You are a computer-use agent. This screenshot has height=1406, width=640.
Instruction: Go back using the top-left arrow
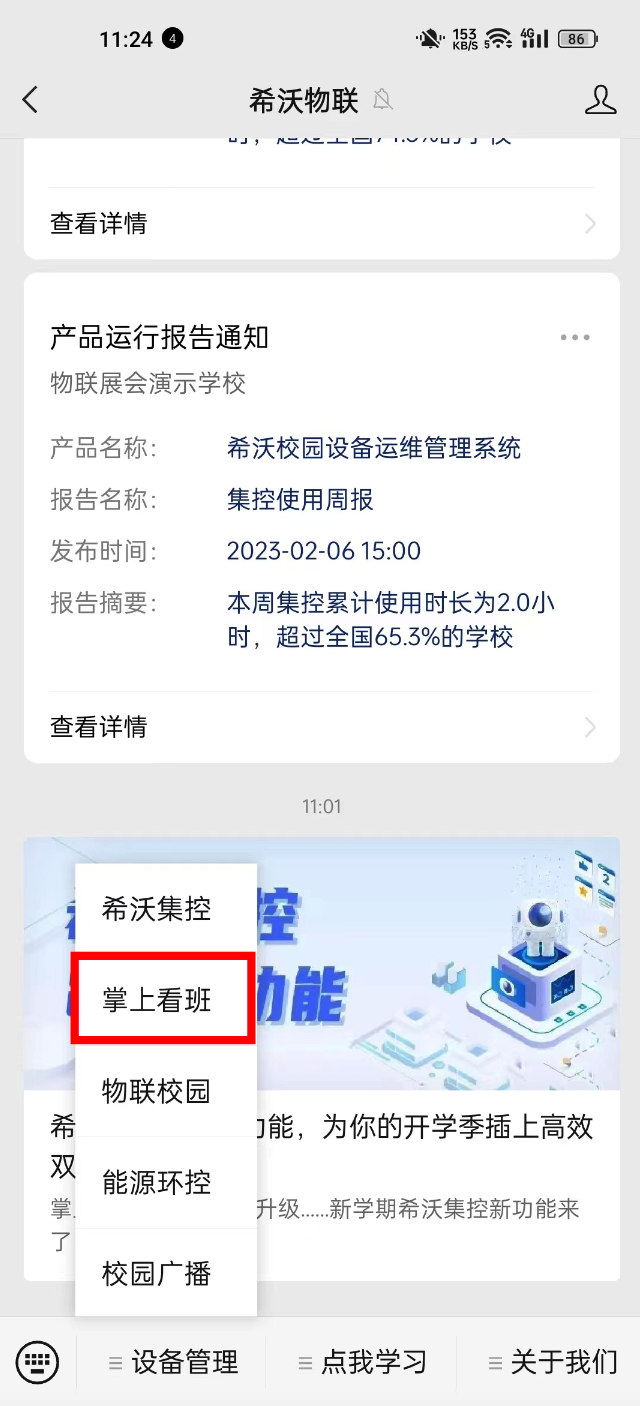30,99
